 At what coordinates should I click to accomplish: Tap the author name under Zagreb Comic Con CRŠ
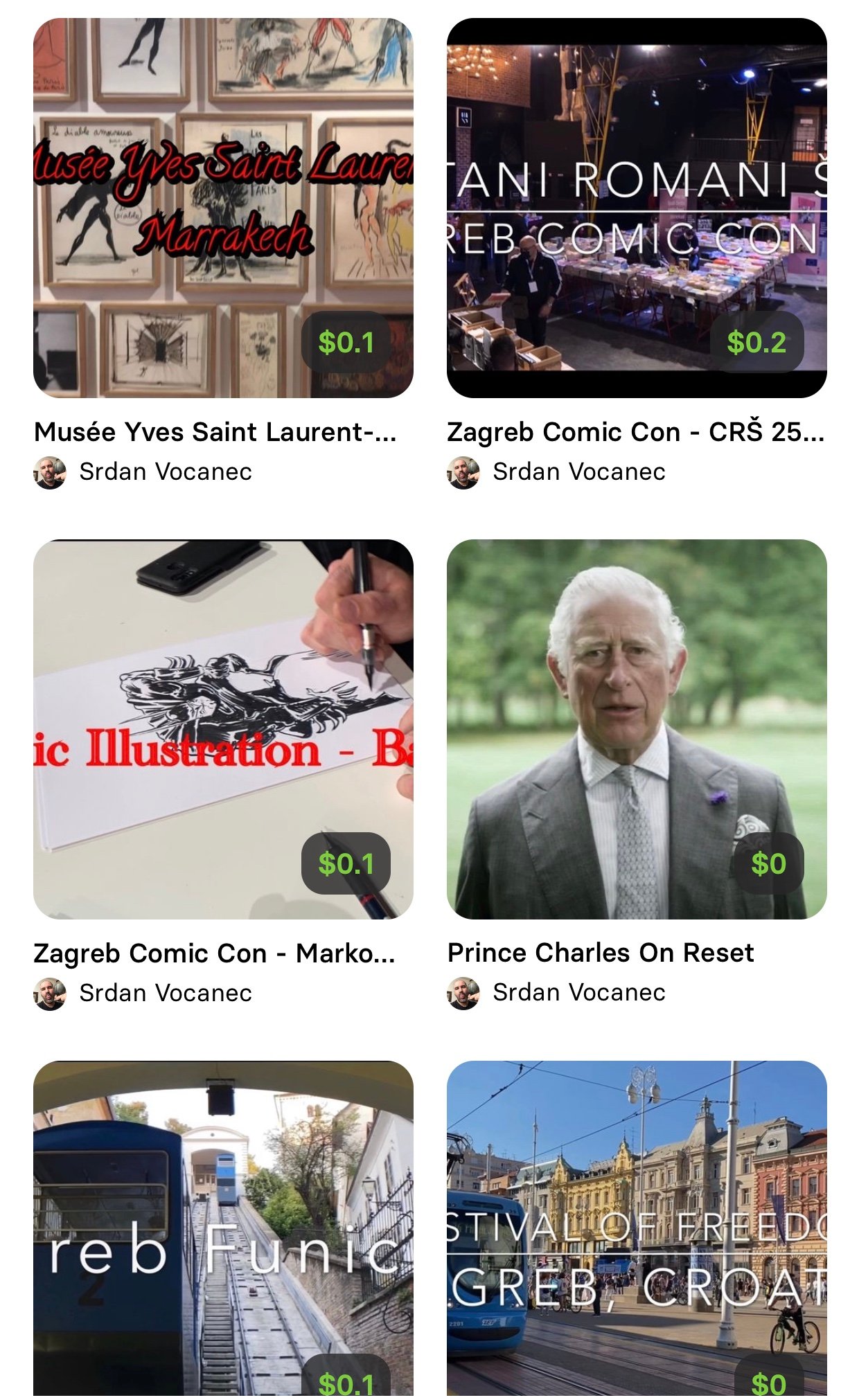click(578, 472)
